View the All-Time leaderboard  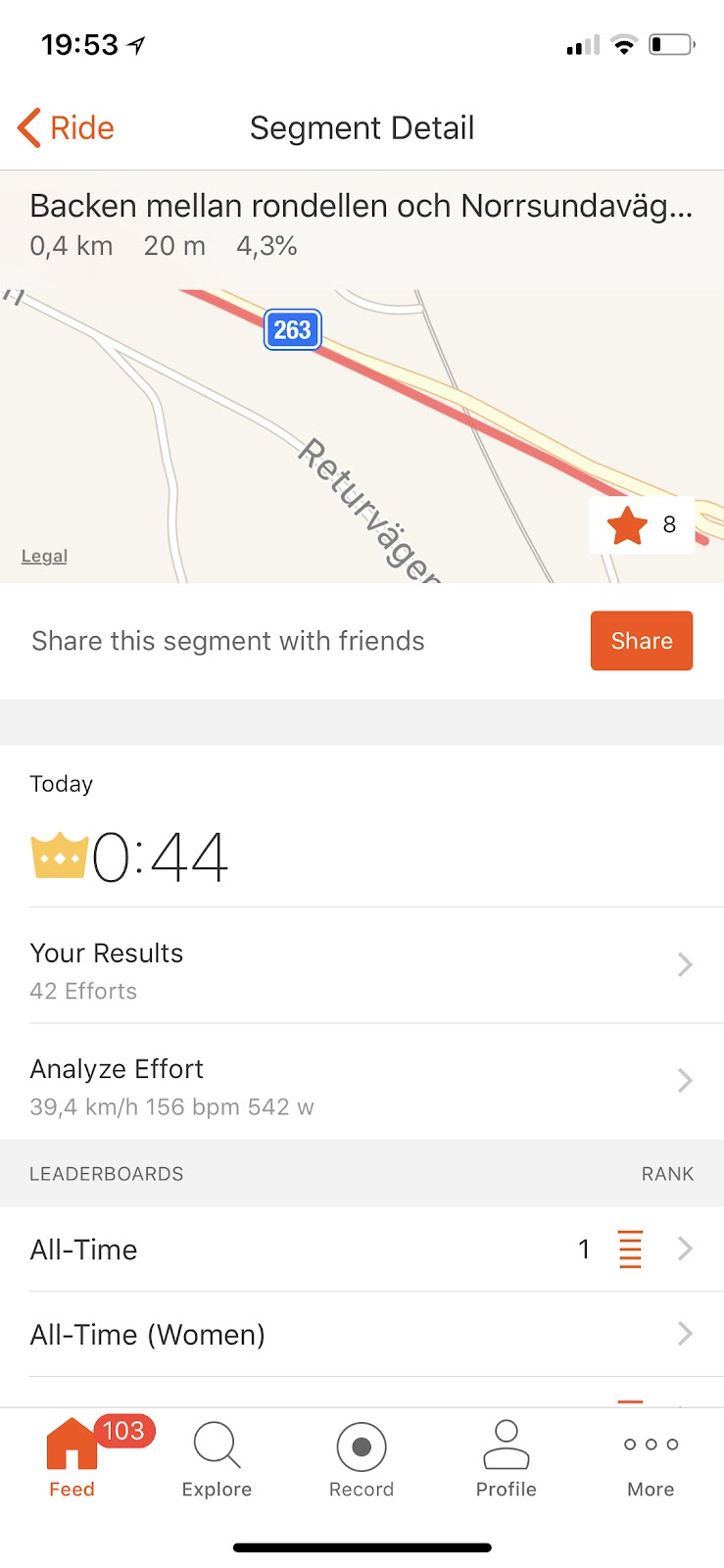[362, 1249]
